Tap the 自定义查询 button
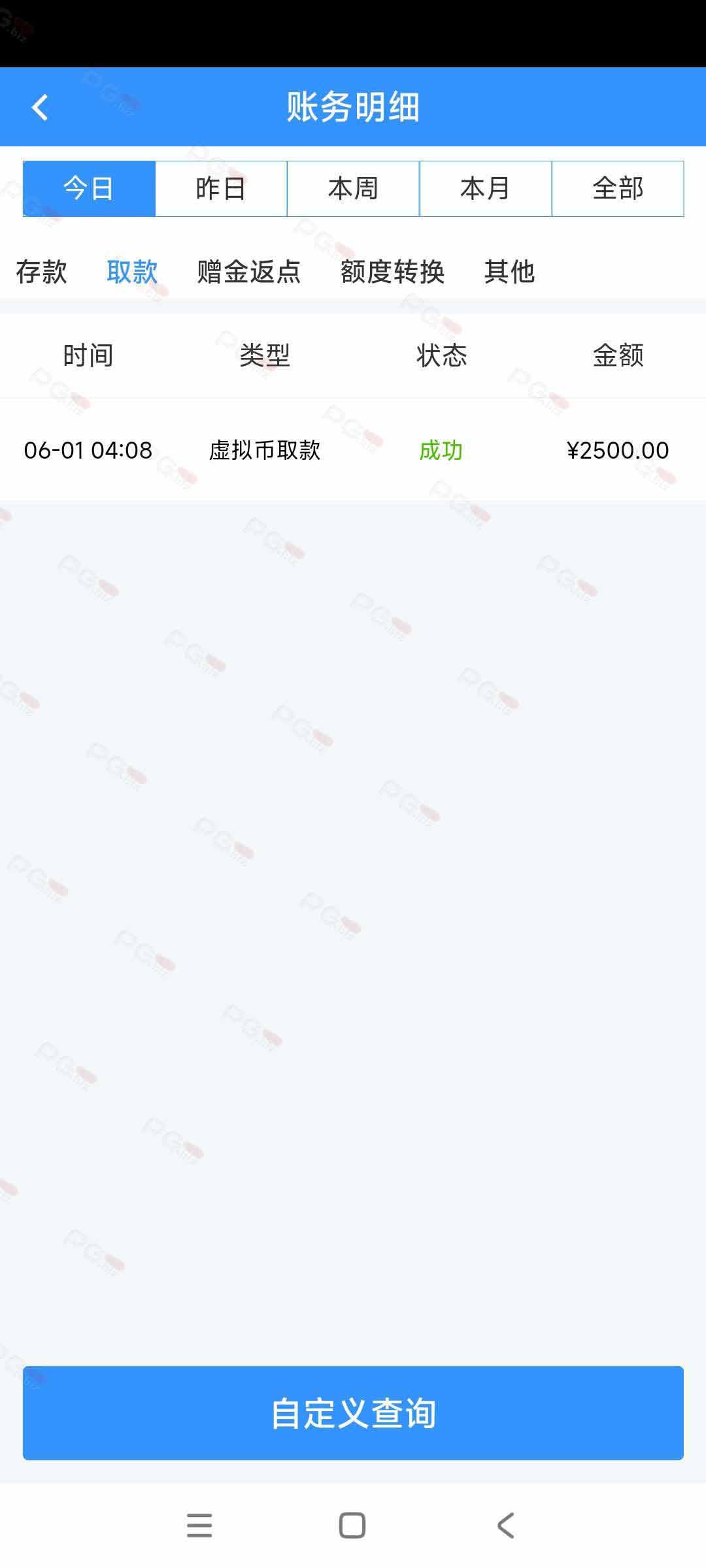The image size is (706, 1568). click(x=353, y=1413)
